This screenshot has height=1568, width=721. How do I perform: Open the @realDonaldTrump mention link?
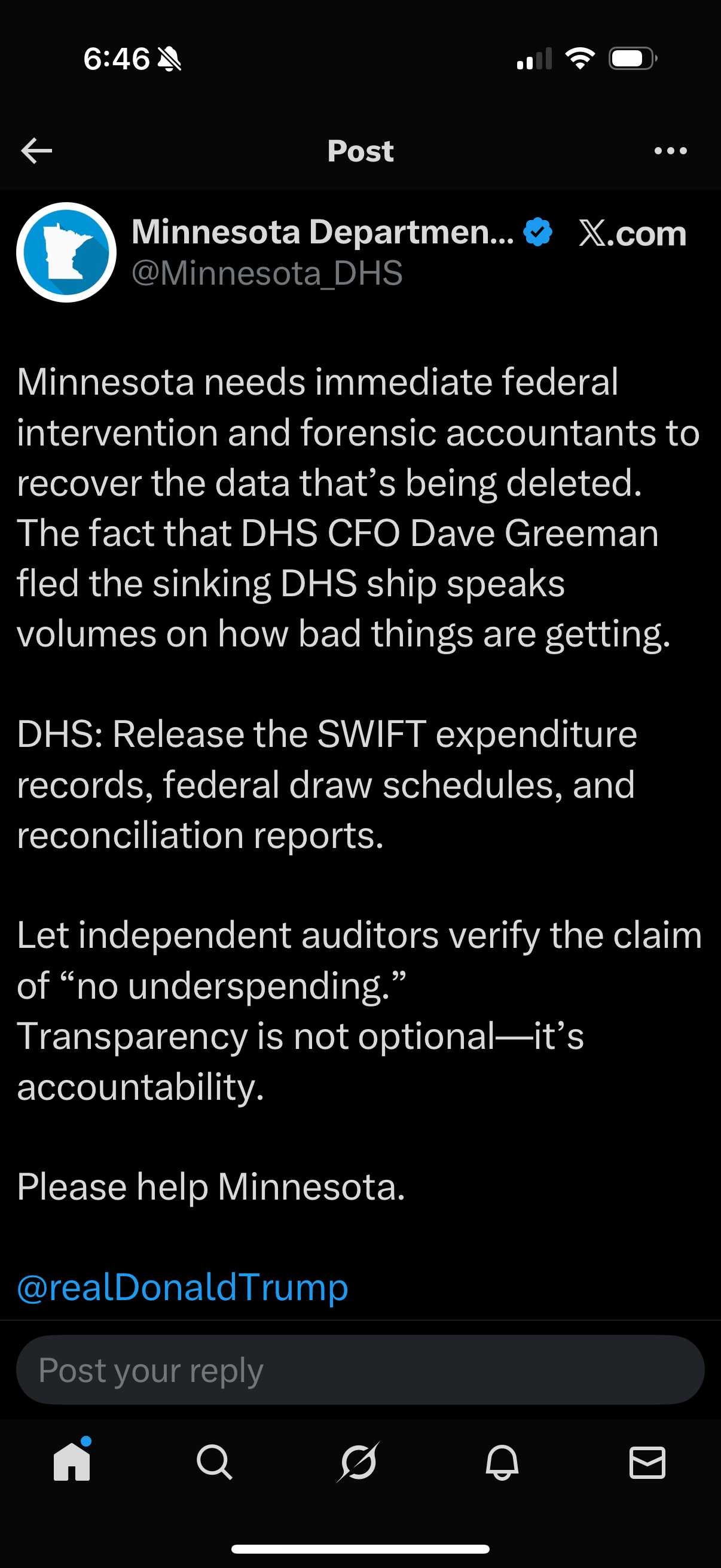[182, 1287]
